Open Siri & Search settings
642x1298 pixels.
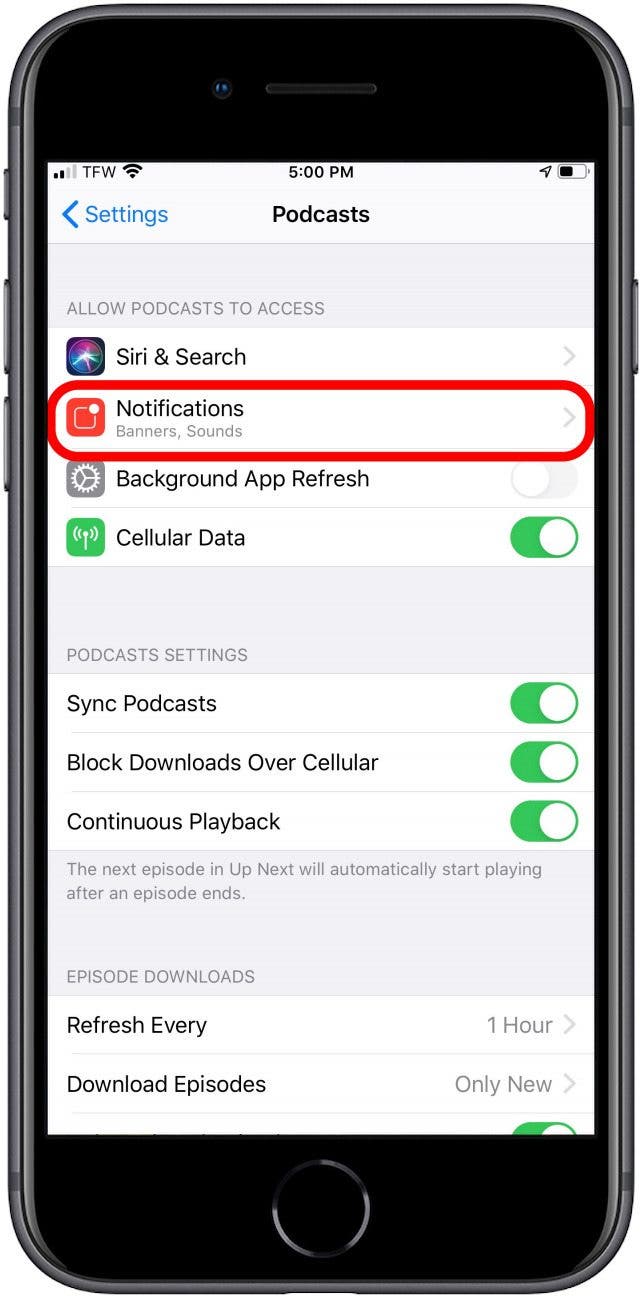coord(320,357)
